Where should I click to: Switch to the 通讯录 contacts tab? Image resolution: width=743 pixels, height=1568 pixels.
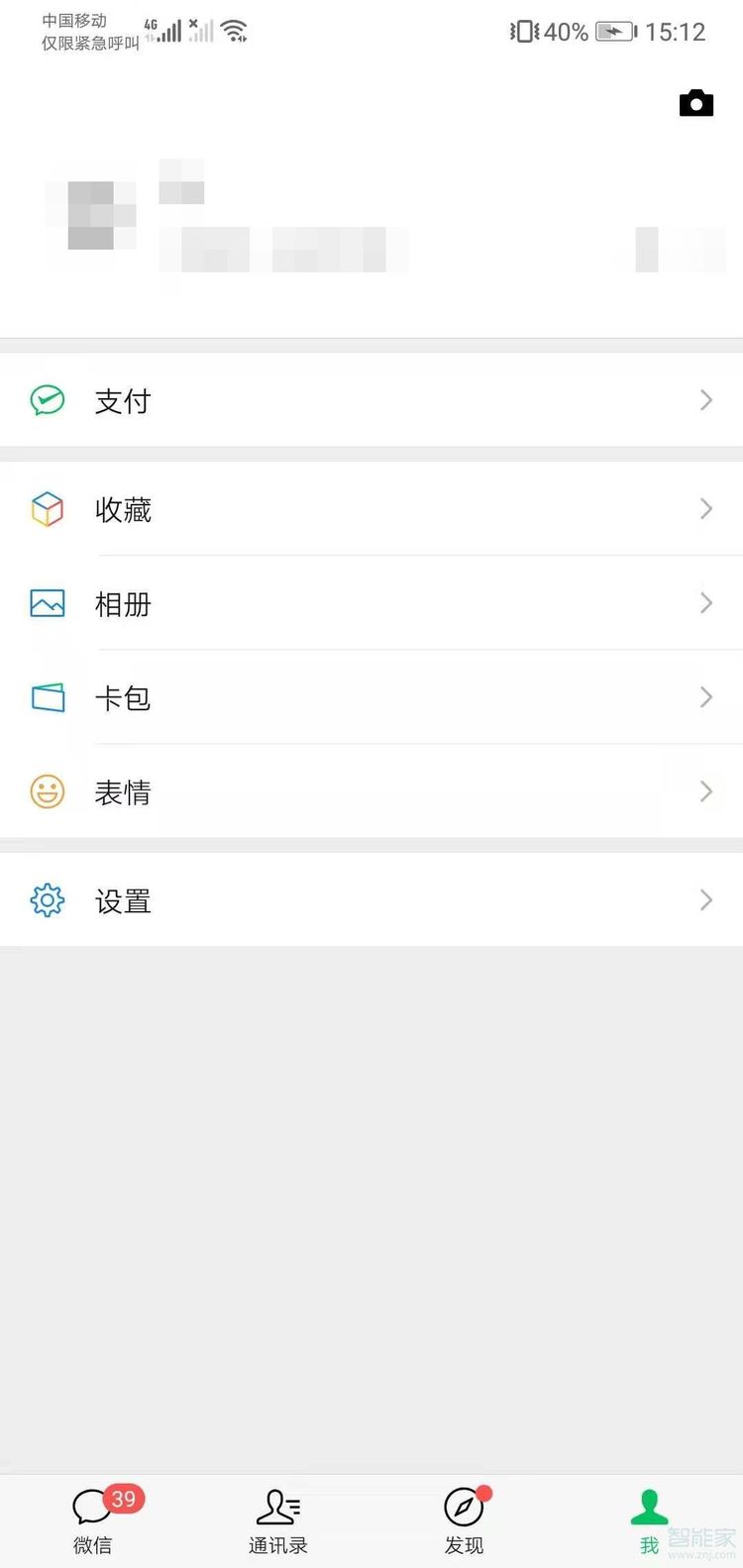pos(278,1520)
